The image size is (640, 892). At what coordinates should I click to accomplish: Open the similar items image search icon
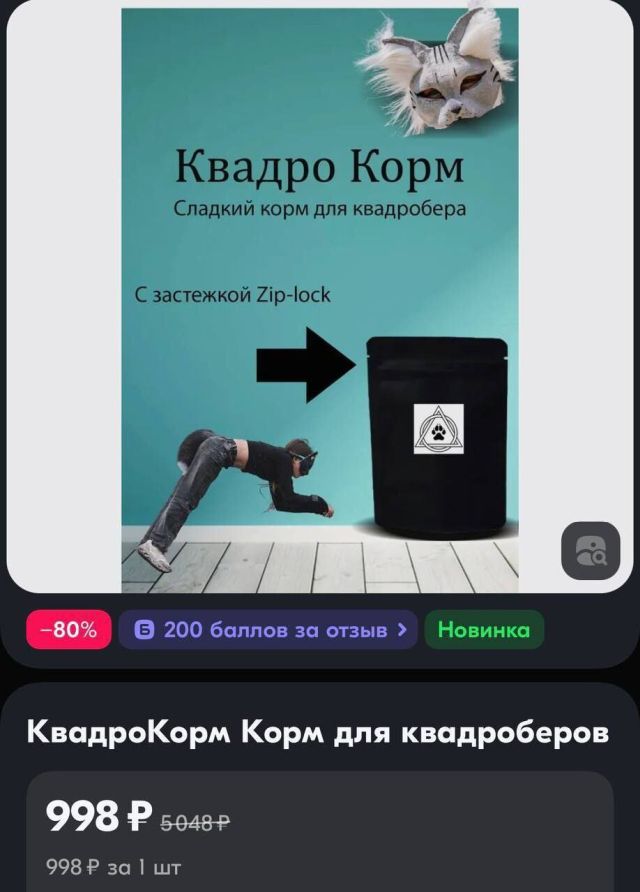pyautogui.click(x=590, y=550)
